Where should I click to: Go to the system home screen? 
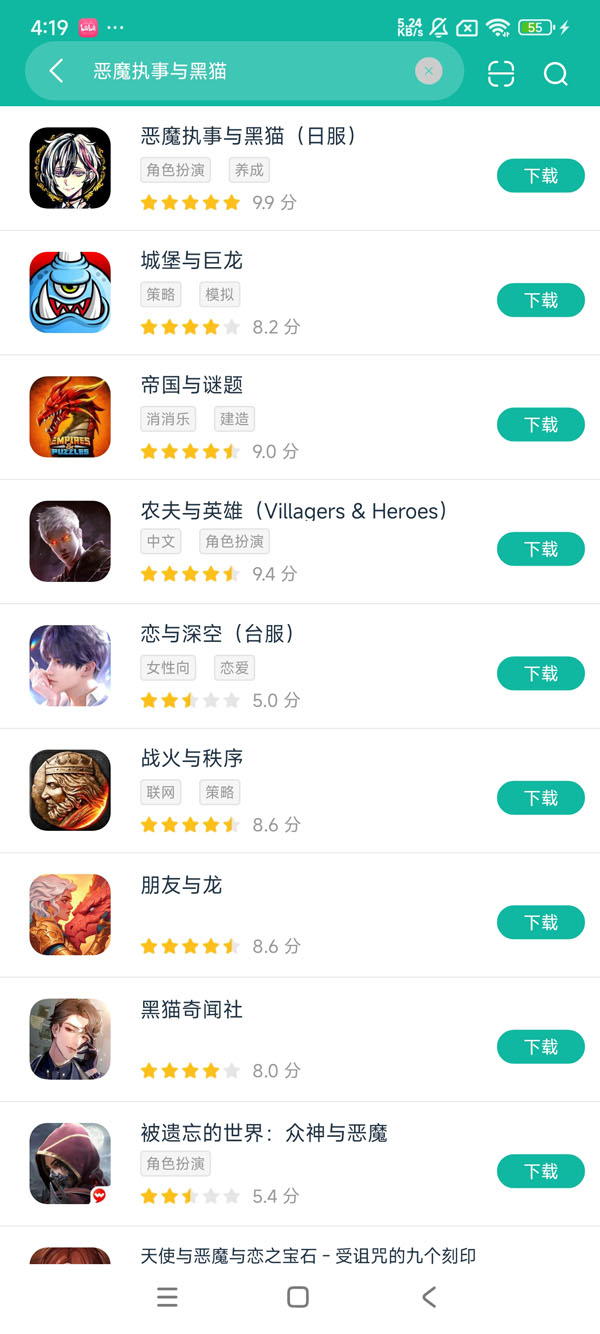tap(298, 1297)
